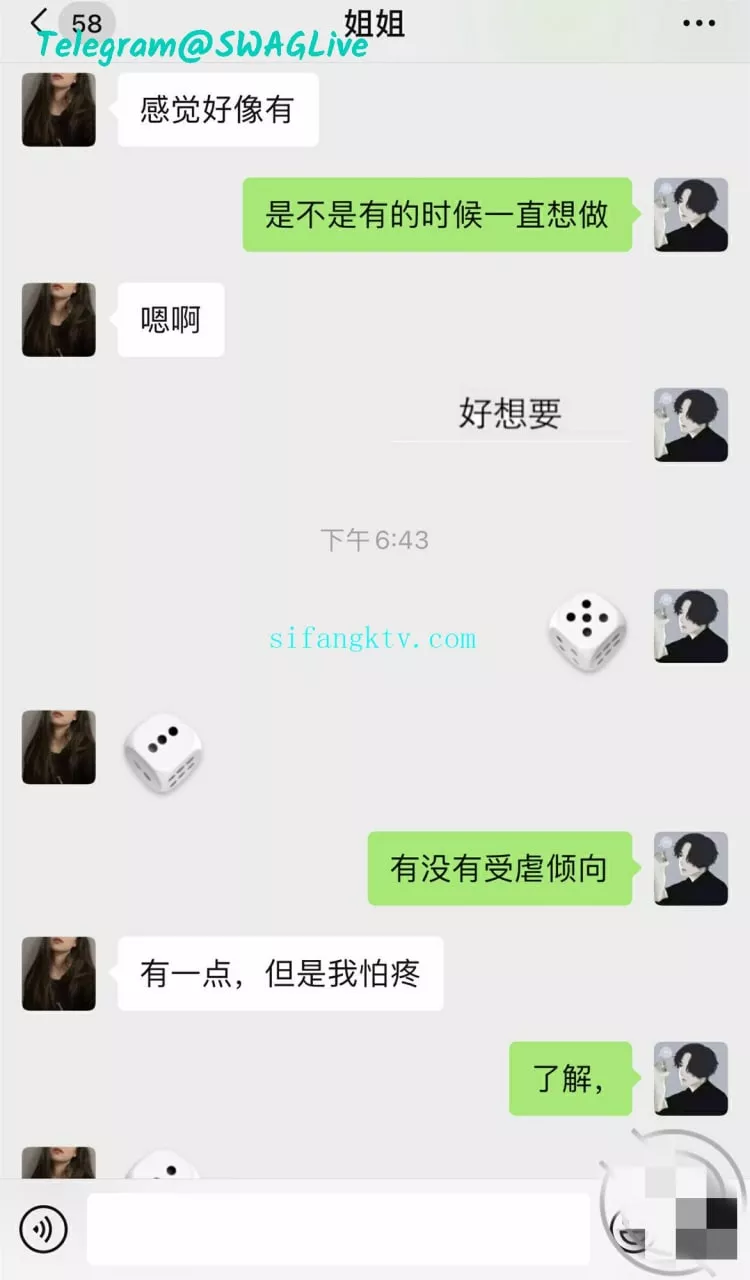The height and width of the screenshot is (1280, 750).
Task: Open the avatar beside 有一点，但是我怕疼
Action: [x=59, y=974]
